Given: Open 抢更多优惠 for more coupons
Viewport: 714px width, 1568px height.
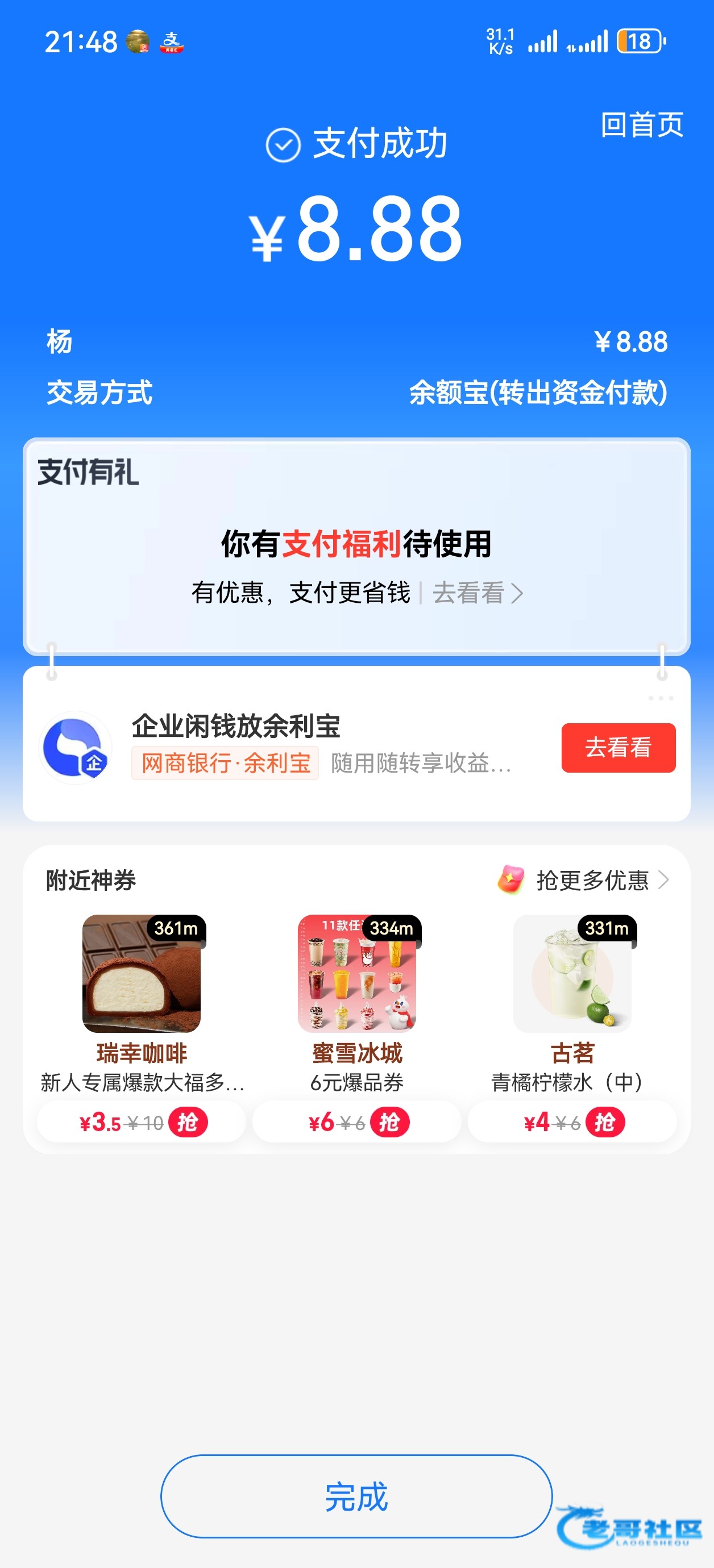Looking at the screenshot, I should click(591, 880).
